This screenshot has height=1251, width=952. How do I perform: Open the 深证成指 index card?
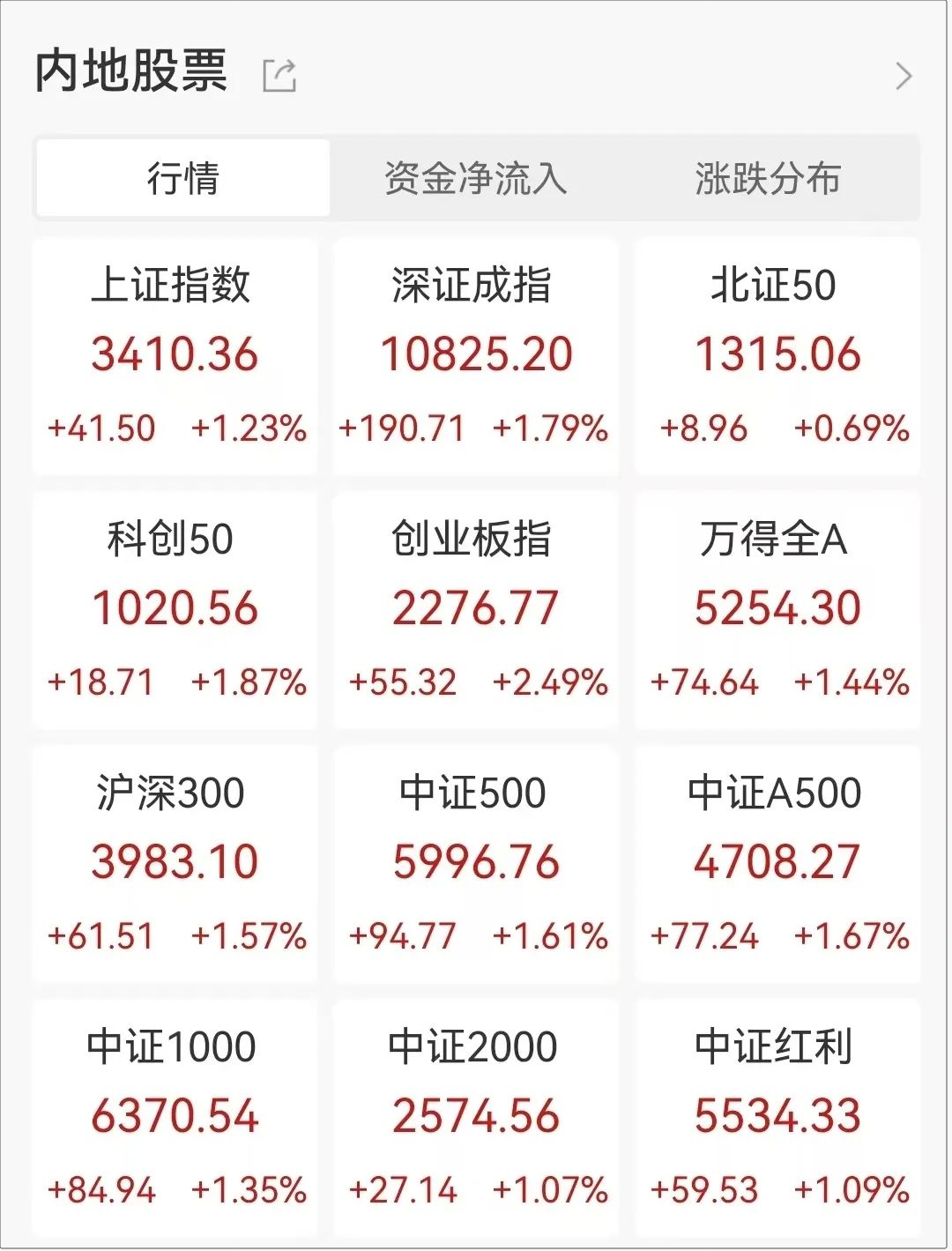pyautogui.click(x=475, y=356)
